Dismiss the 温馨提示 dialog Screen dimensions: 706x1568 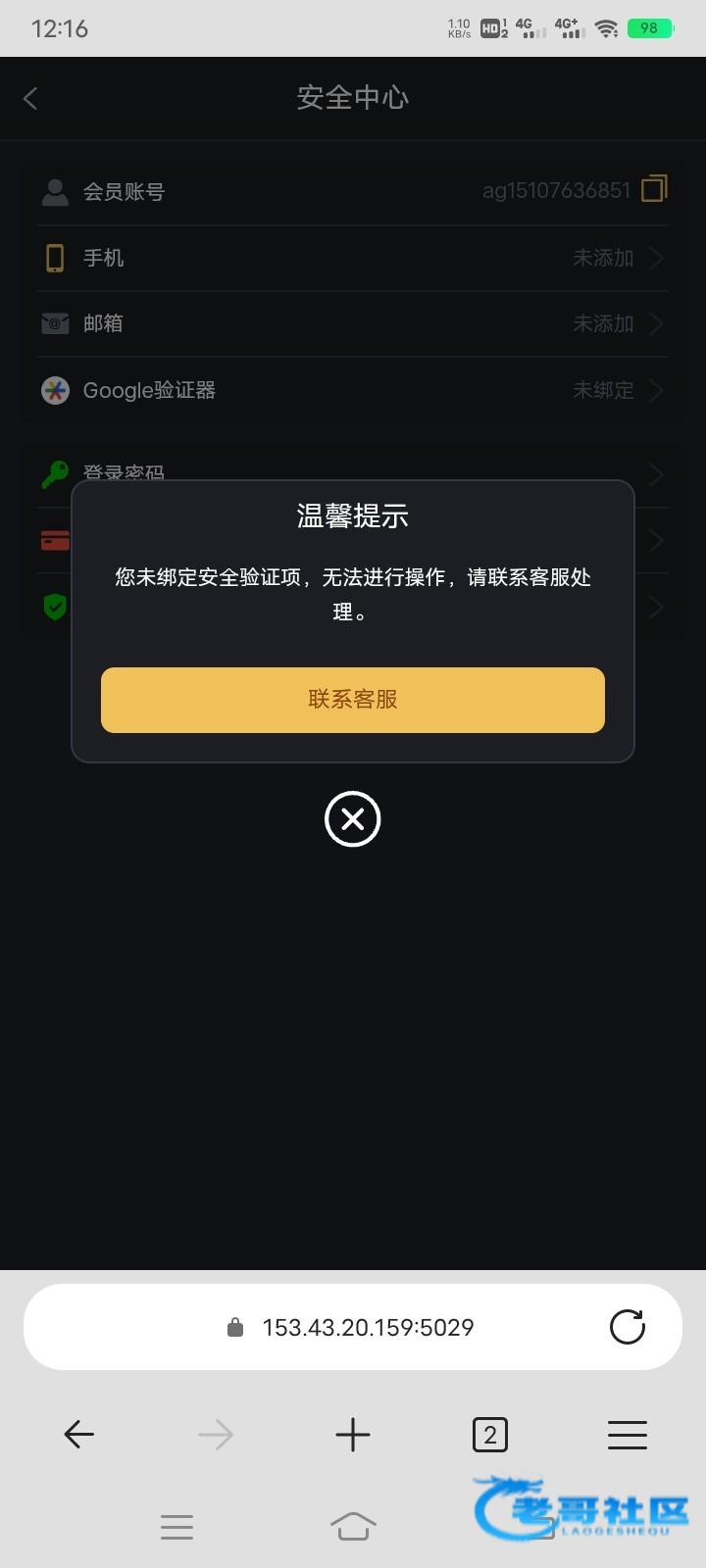pyautogui.click(x=353, y=818)
